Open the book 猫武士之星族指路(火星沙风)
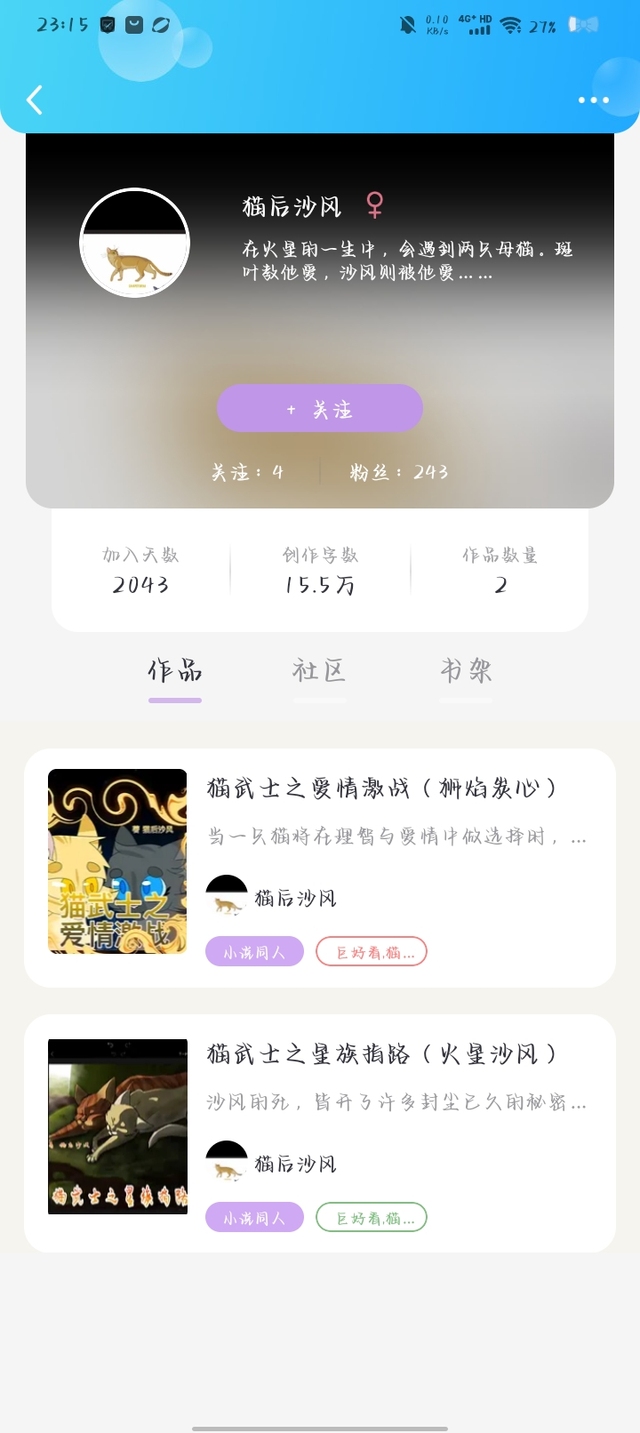This screenshot has height=1433, width=640. (x=320, y=1133)
